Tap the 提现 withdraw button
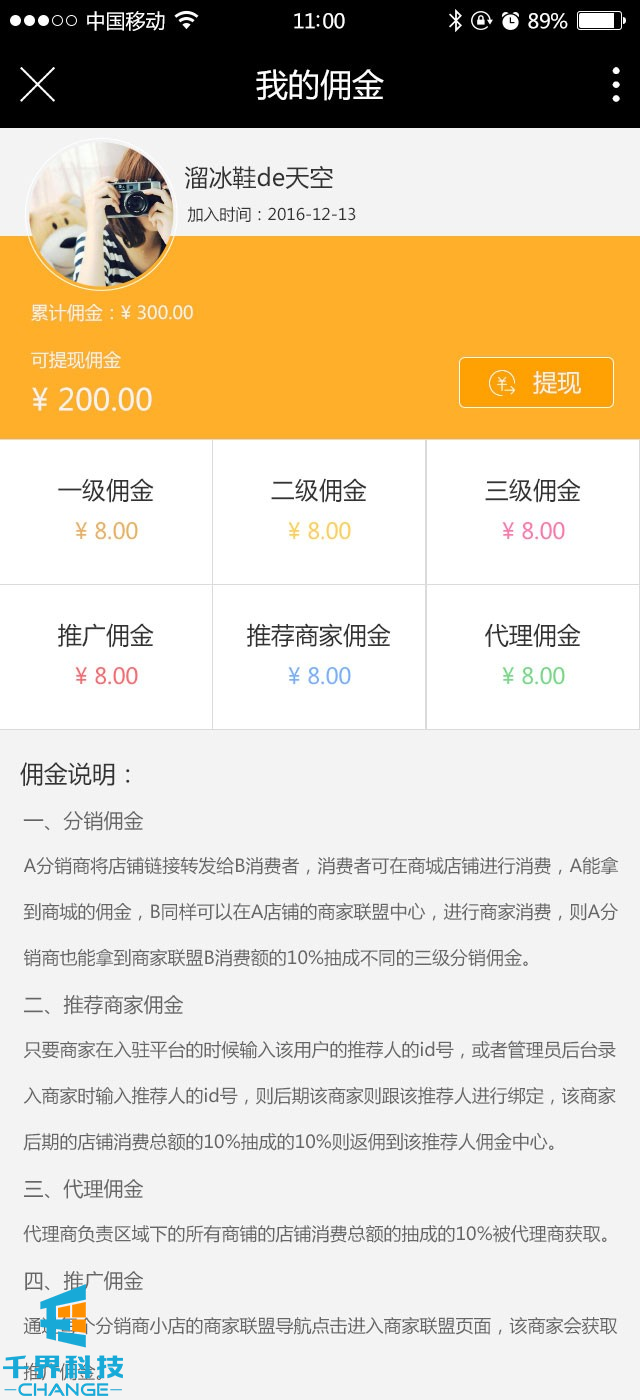Image resolution: width=640 pixels, height=1400 pixels. pyautogui.click(x=536, y=383)
